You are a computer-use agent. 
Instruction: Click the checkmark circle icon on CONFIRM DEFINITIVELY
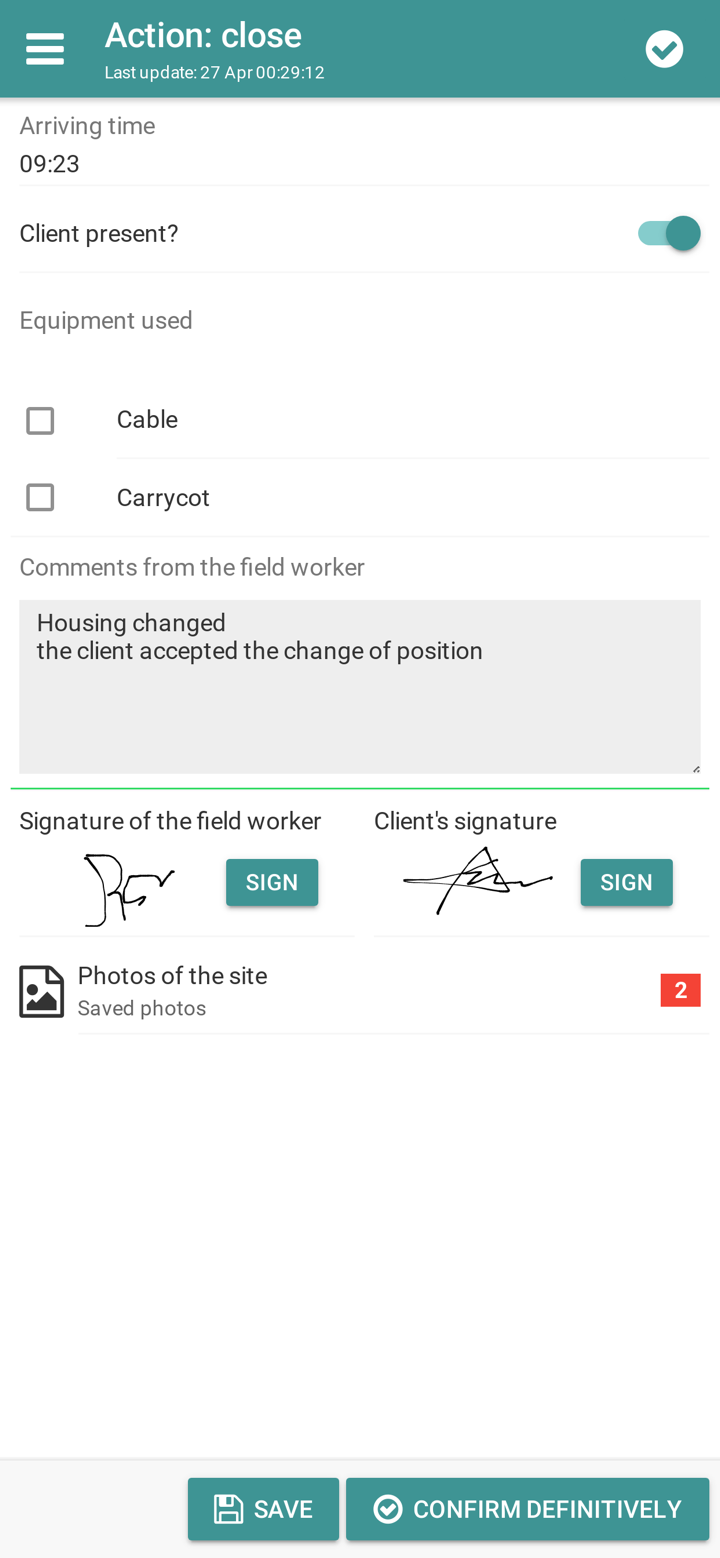386,1507
